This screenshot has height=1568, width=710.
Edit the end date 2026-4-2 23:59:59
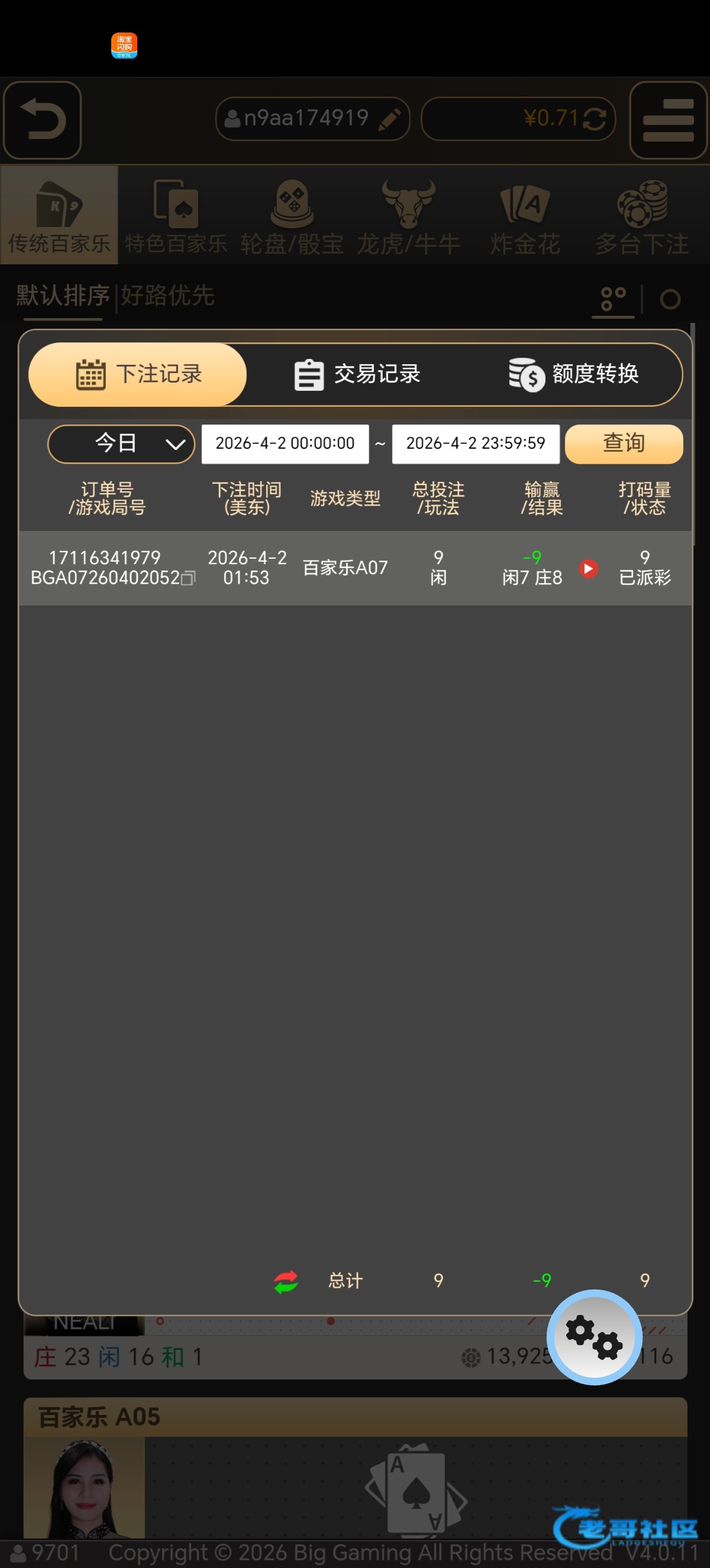point(475,444)
